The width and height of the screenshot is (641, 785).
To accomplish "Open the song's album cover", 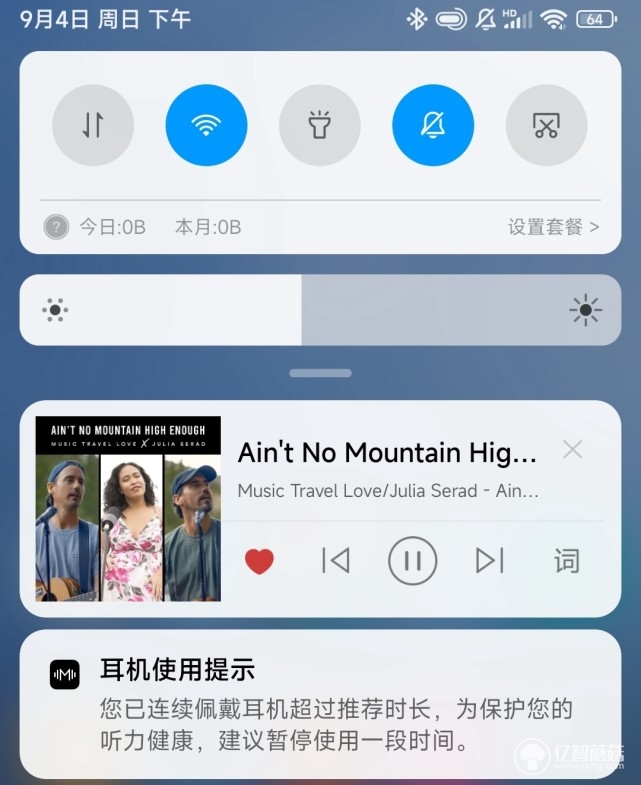I will click(x=128, y=508).
